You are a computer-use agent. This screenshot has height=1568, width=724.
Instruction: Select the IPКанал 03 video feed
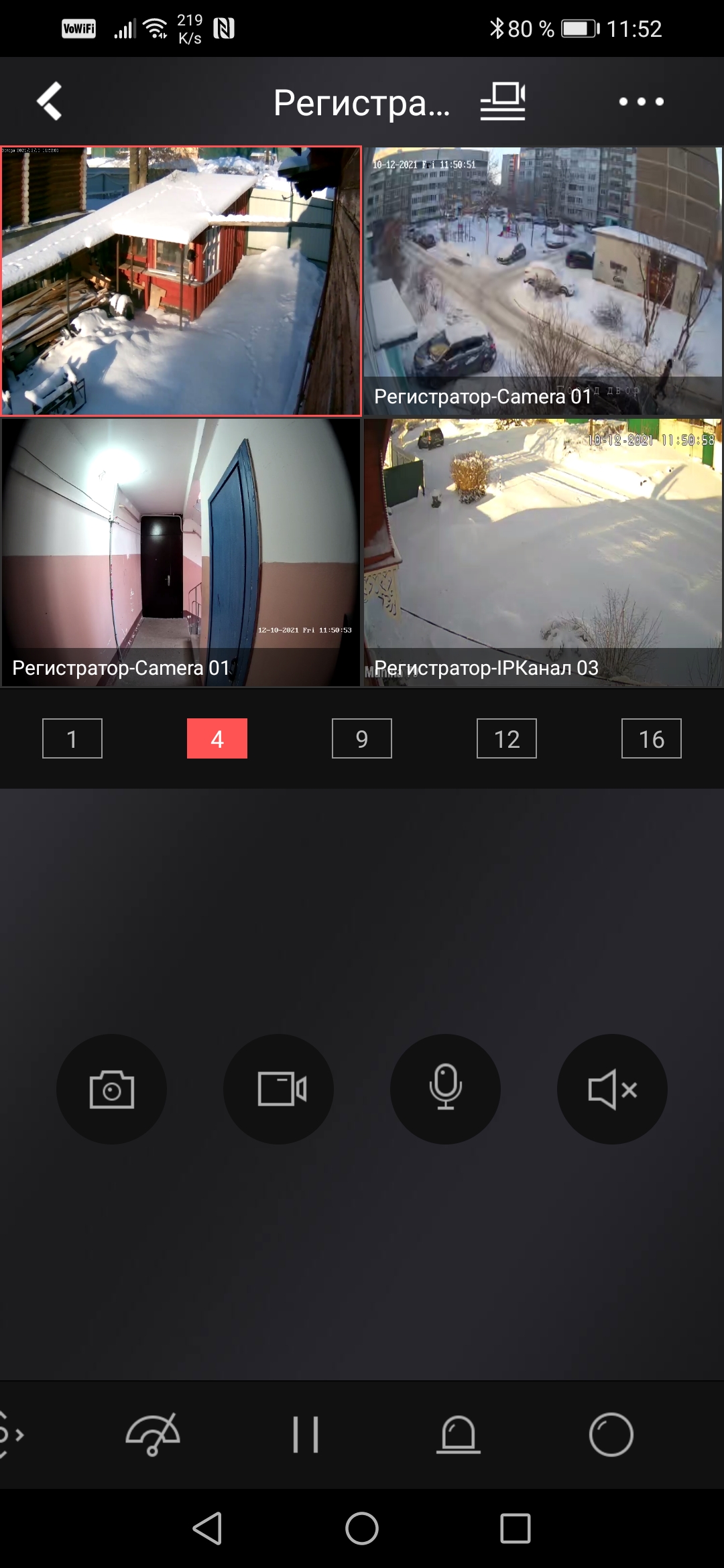[543, 552]
